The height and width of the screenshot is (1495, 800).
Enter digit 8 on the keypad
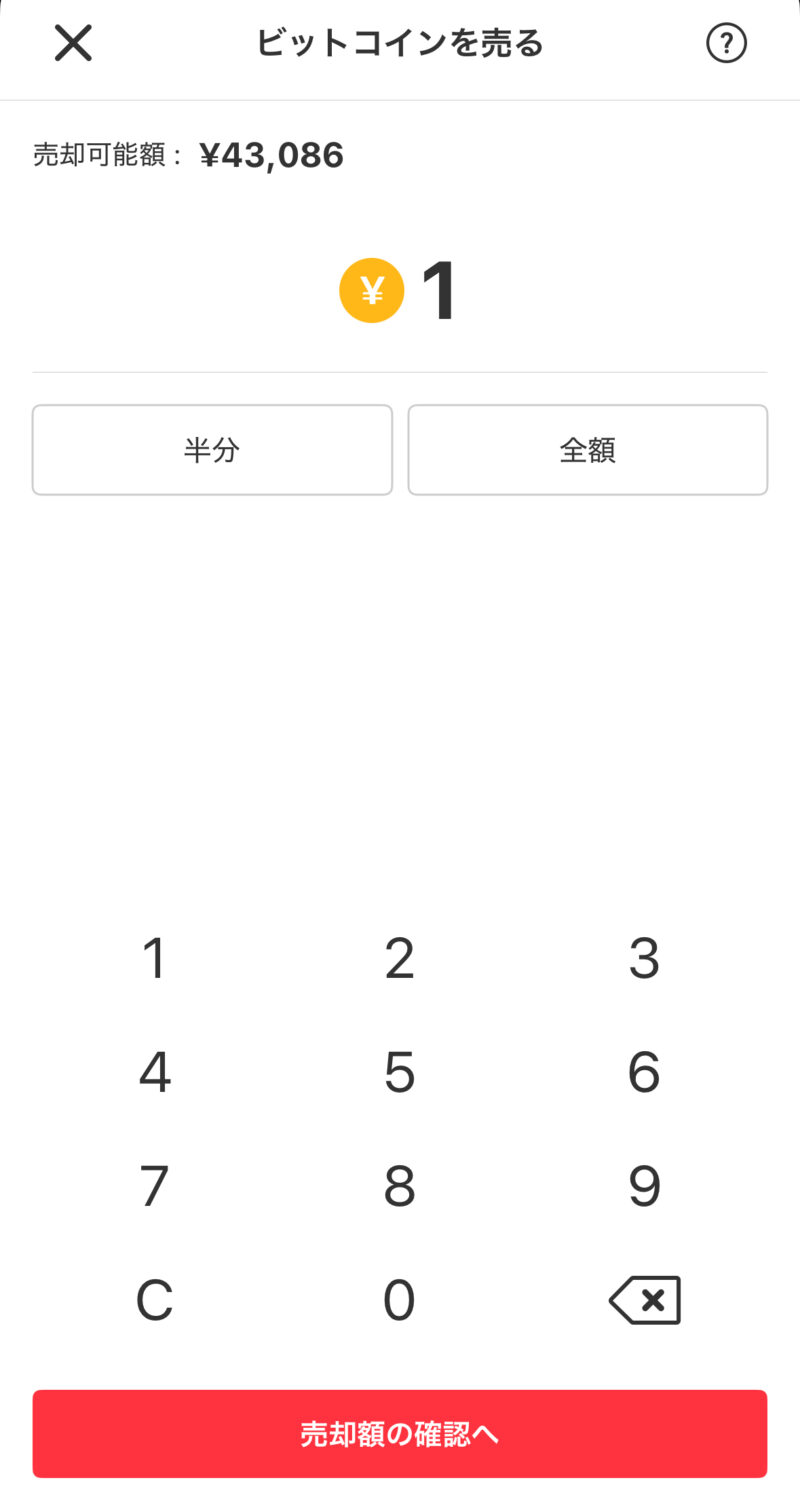click(400, 1186)
